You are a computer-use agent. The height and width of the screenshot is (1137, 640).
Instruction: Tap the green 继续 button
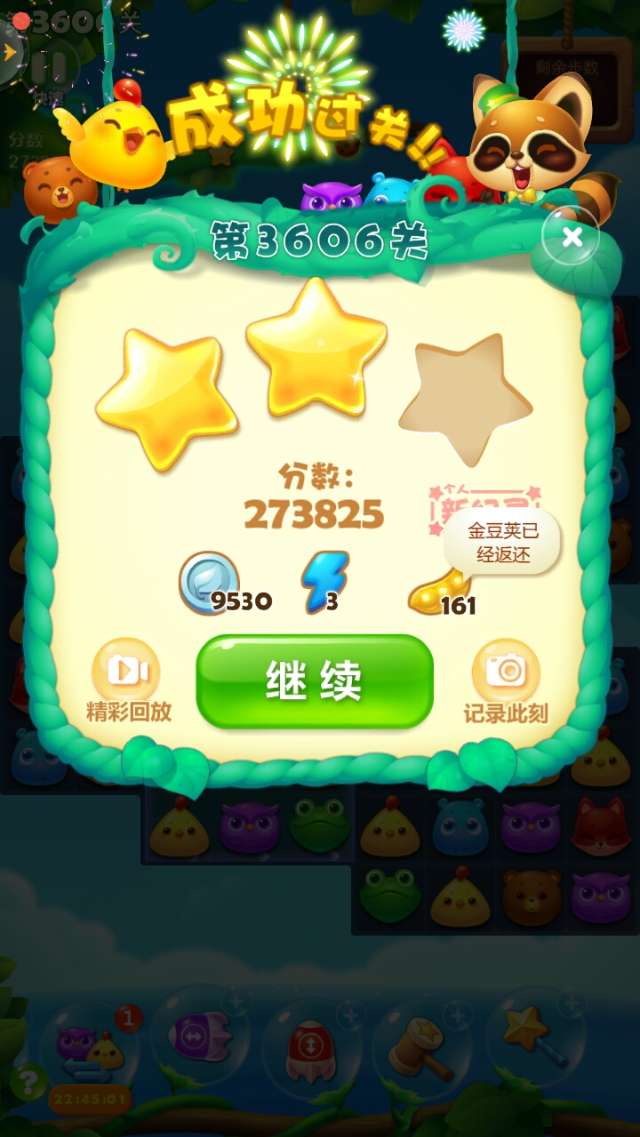315,681
